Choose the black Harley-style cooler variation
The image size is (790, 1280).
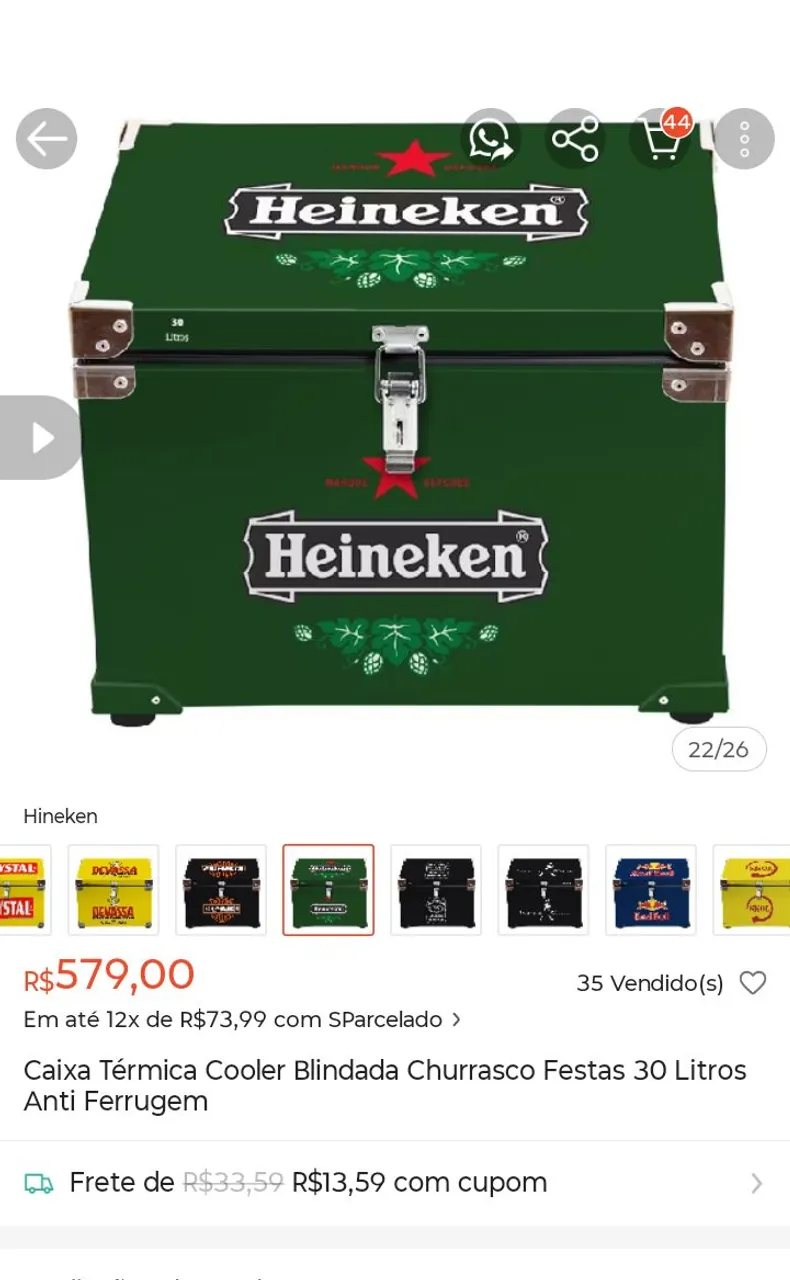[x=221, y=890]
